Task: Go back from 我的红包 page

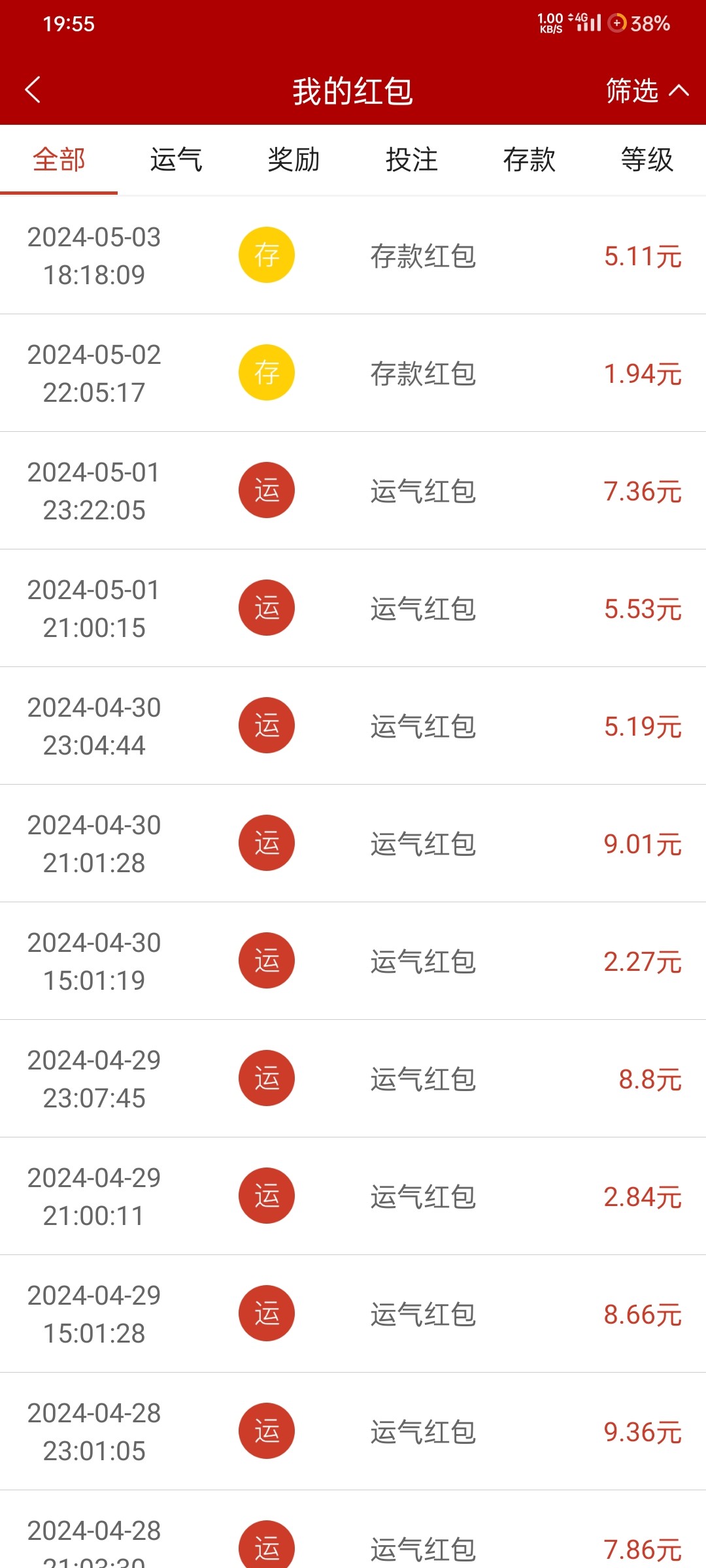Action: (33, 90)
